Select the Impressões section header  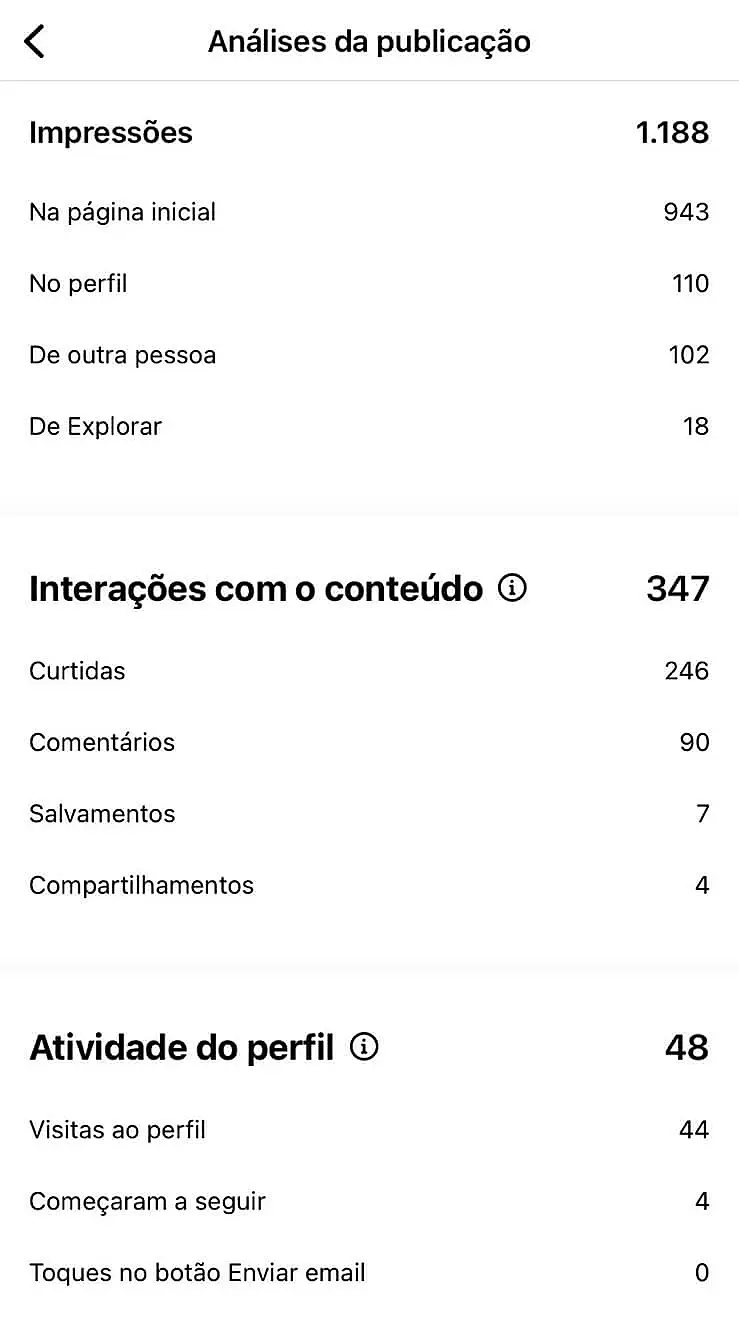click(x=111, y=132)
